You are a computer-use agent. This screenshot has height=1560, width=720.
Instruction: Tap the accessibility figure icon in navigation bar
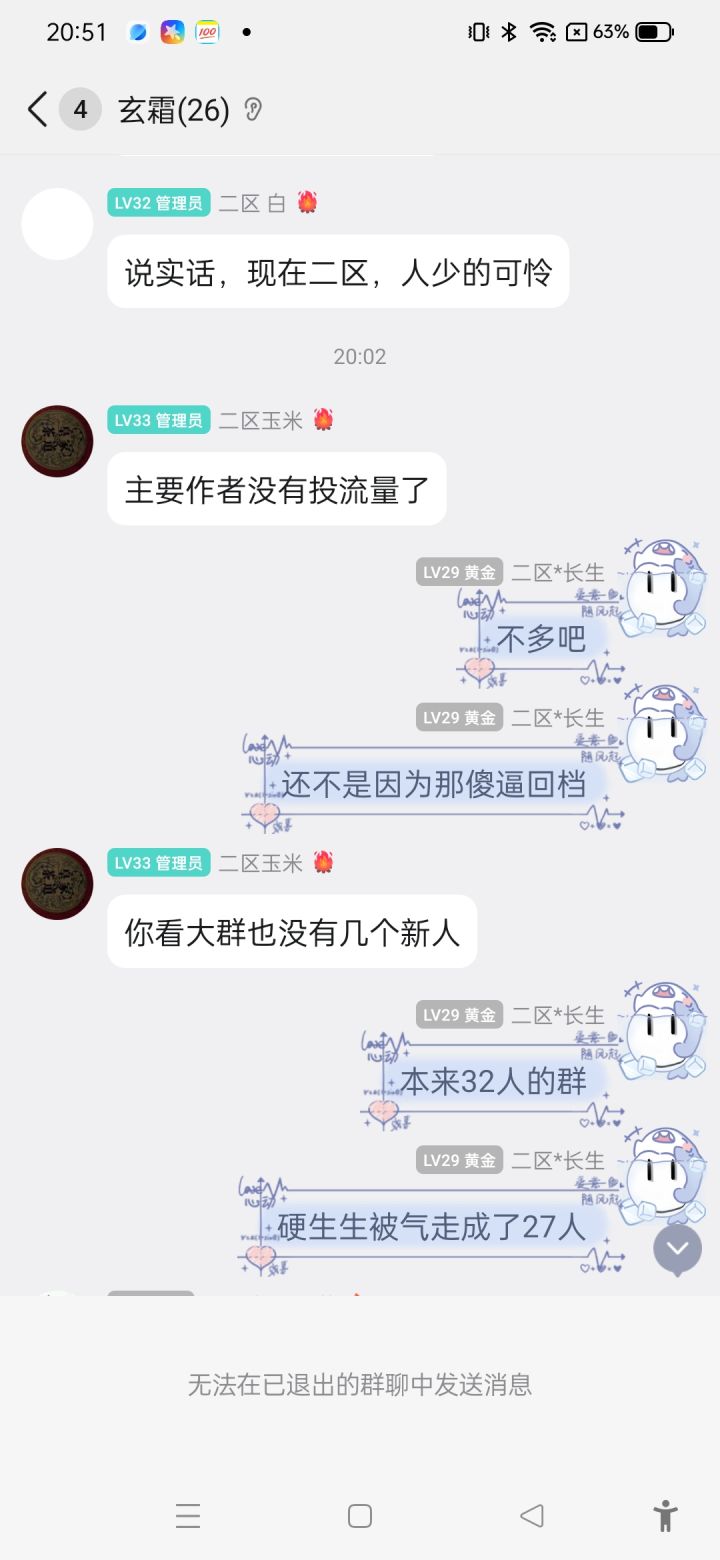click(x=666, y=1516)
